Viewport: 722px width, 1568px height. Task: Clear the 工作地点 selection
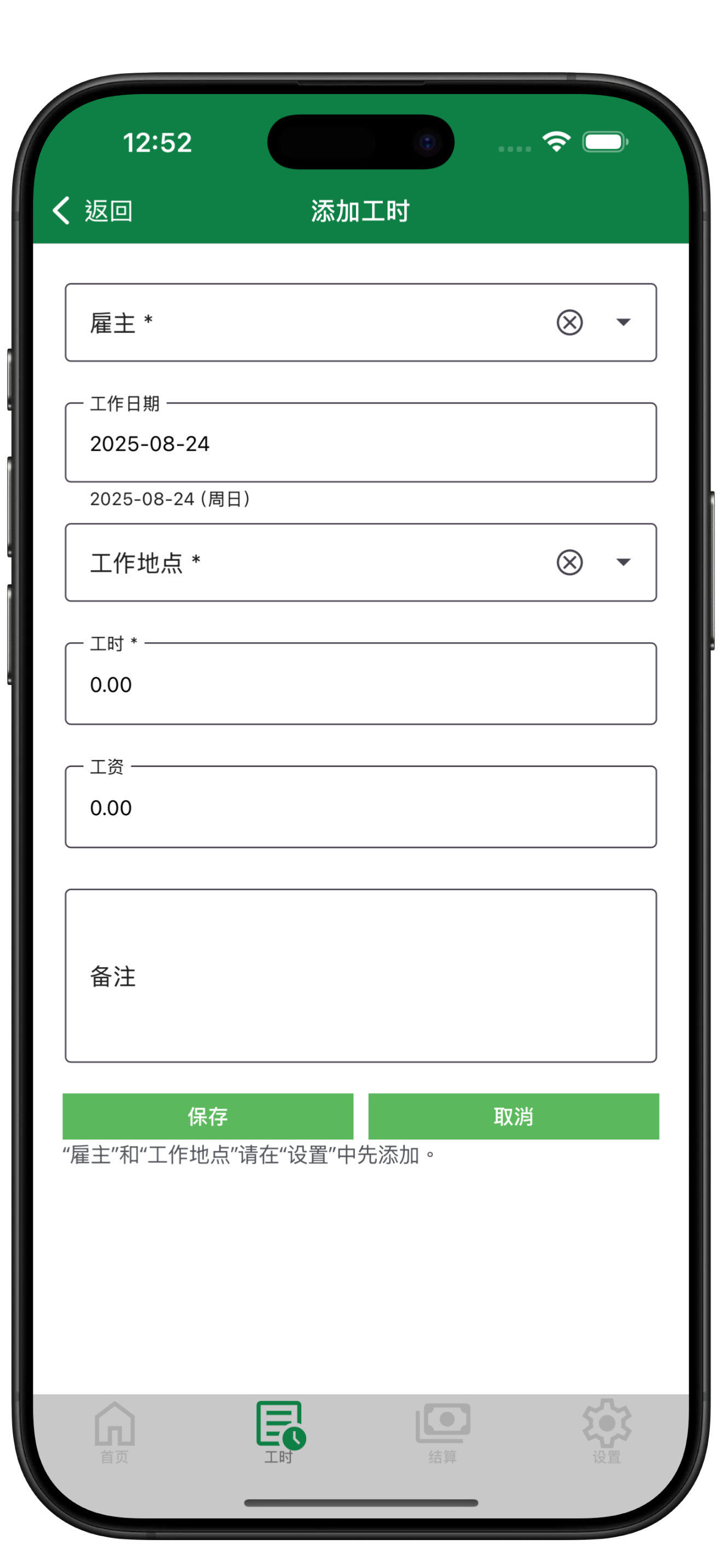click(x=569, y=562)
